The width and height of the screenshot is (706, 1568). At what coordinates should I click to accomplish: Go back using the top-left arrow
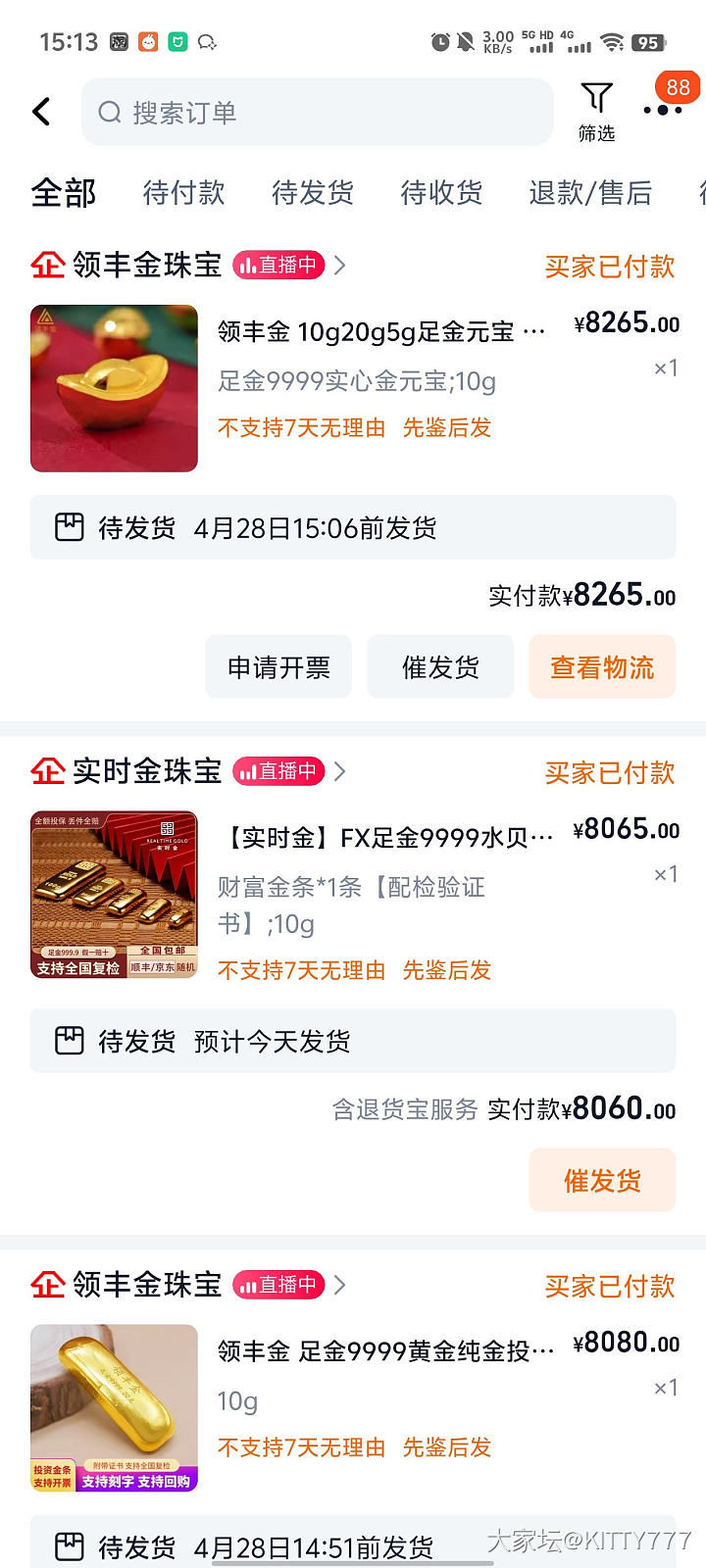point(42,112)
